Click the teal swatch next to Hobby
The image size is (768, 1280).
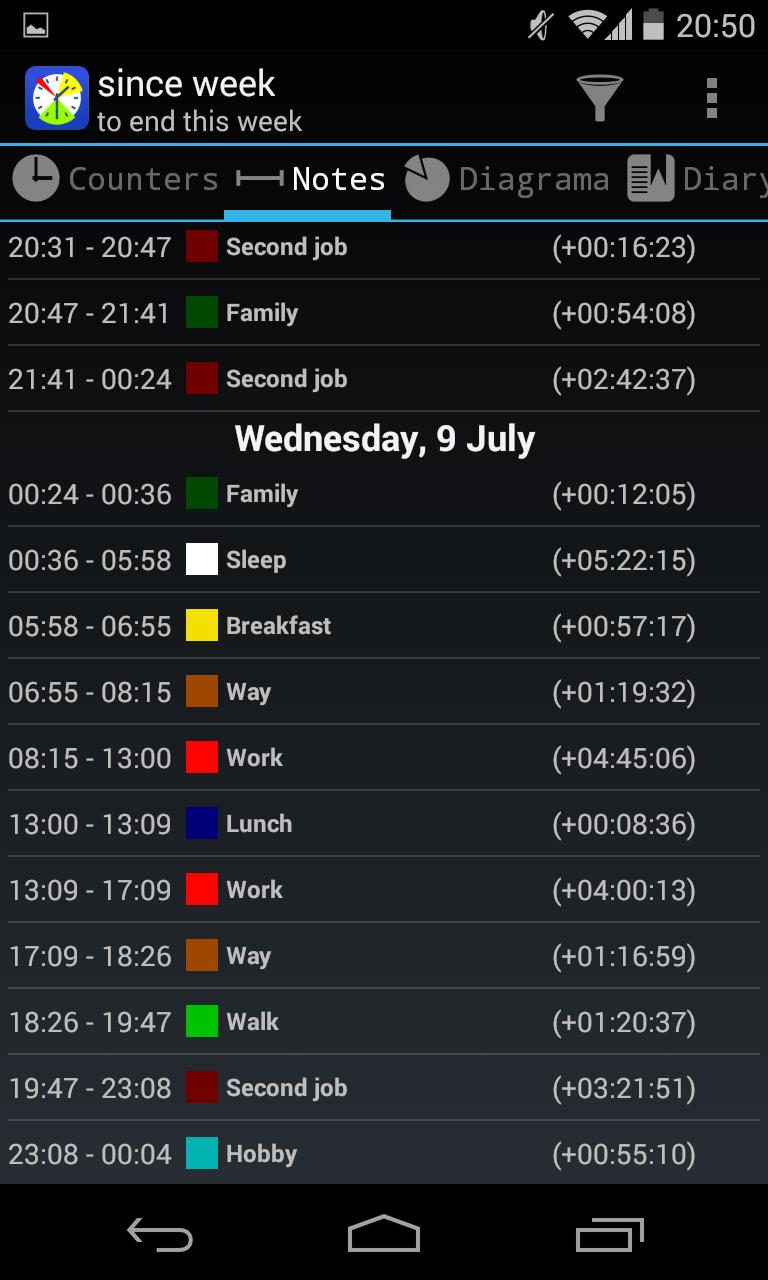click(199, 1153)
